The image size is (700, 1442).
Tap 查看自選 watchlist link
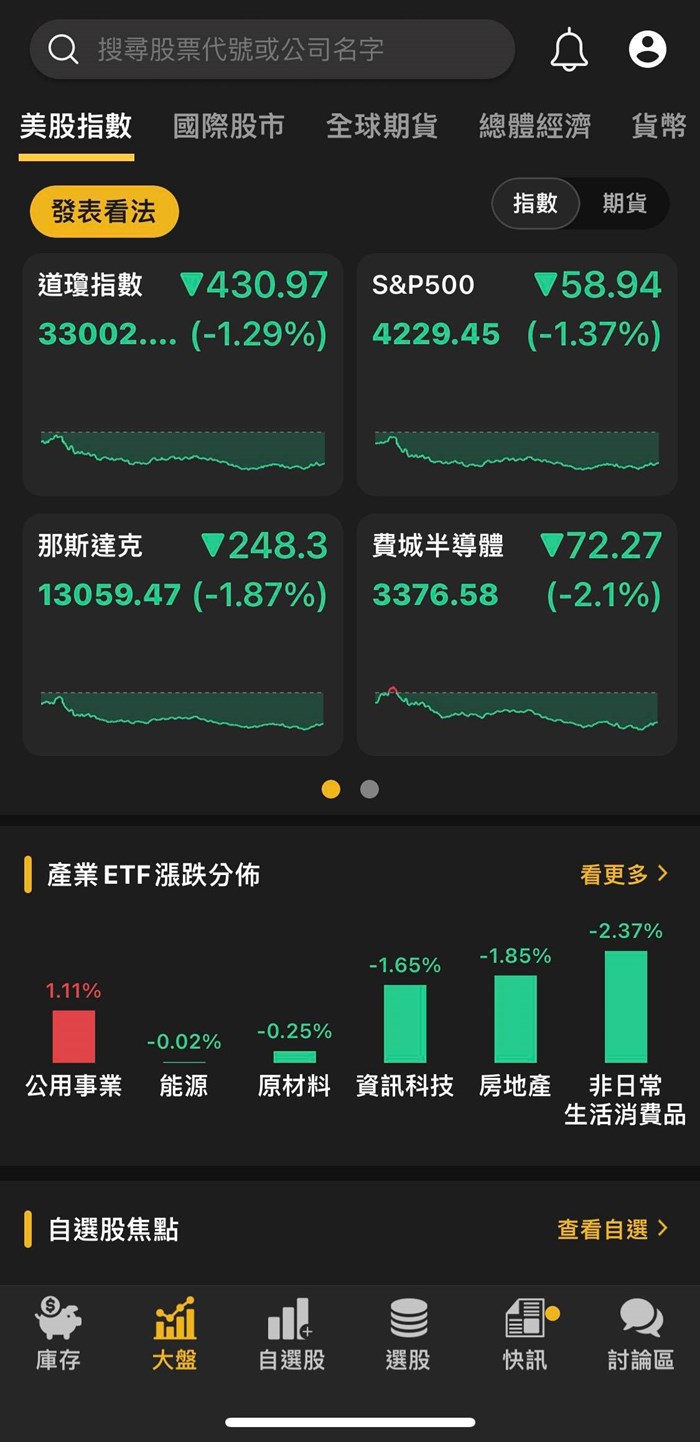pyautogui.click(x=612, y=1229)
